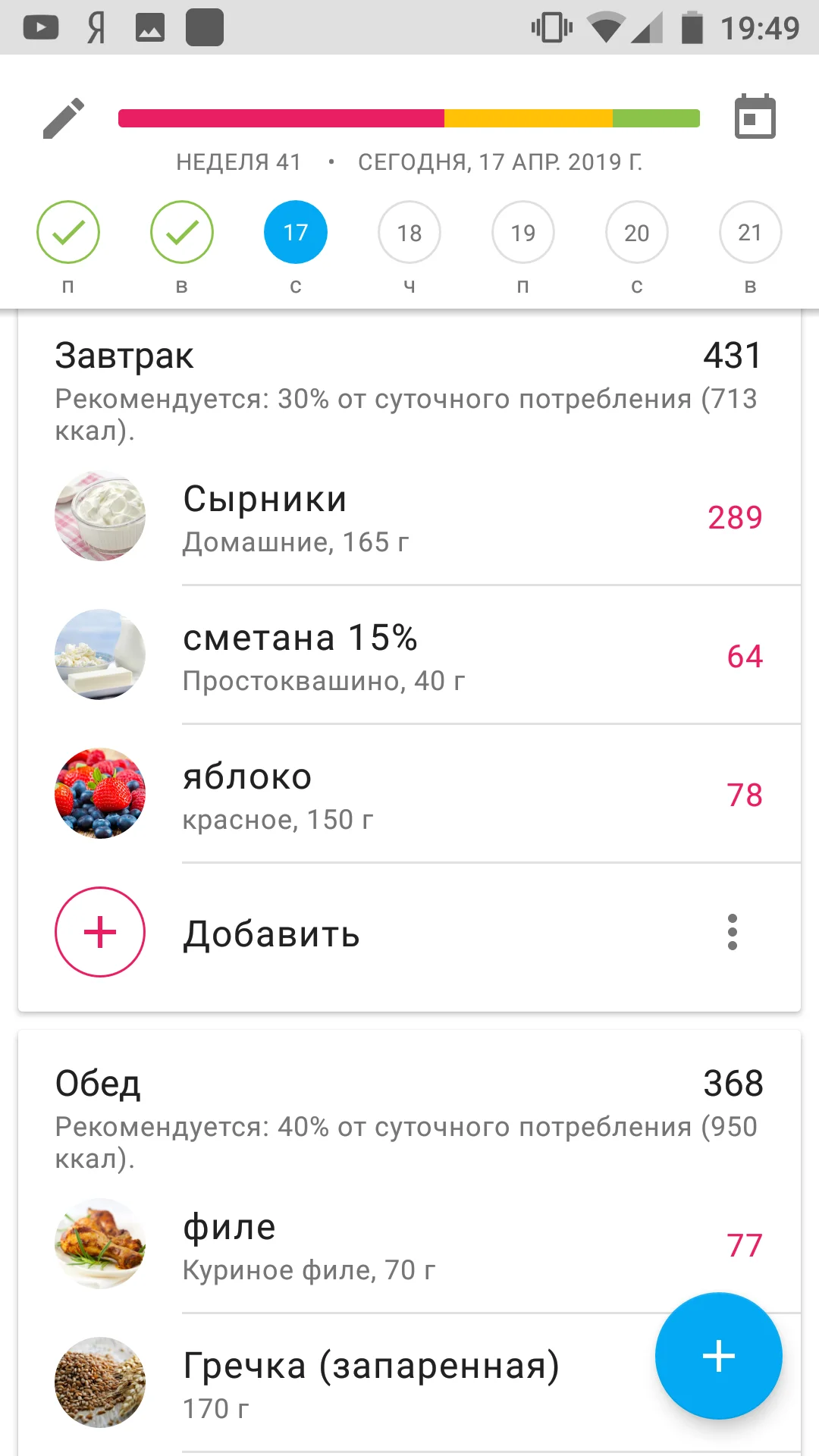Select the checked Tuesday day circle
The height and width of the screenshot is (1456, 819).
[182, 233]
